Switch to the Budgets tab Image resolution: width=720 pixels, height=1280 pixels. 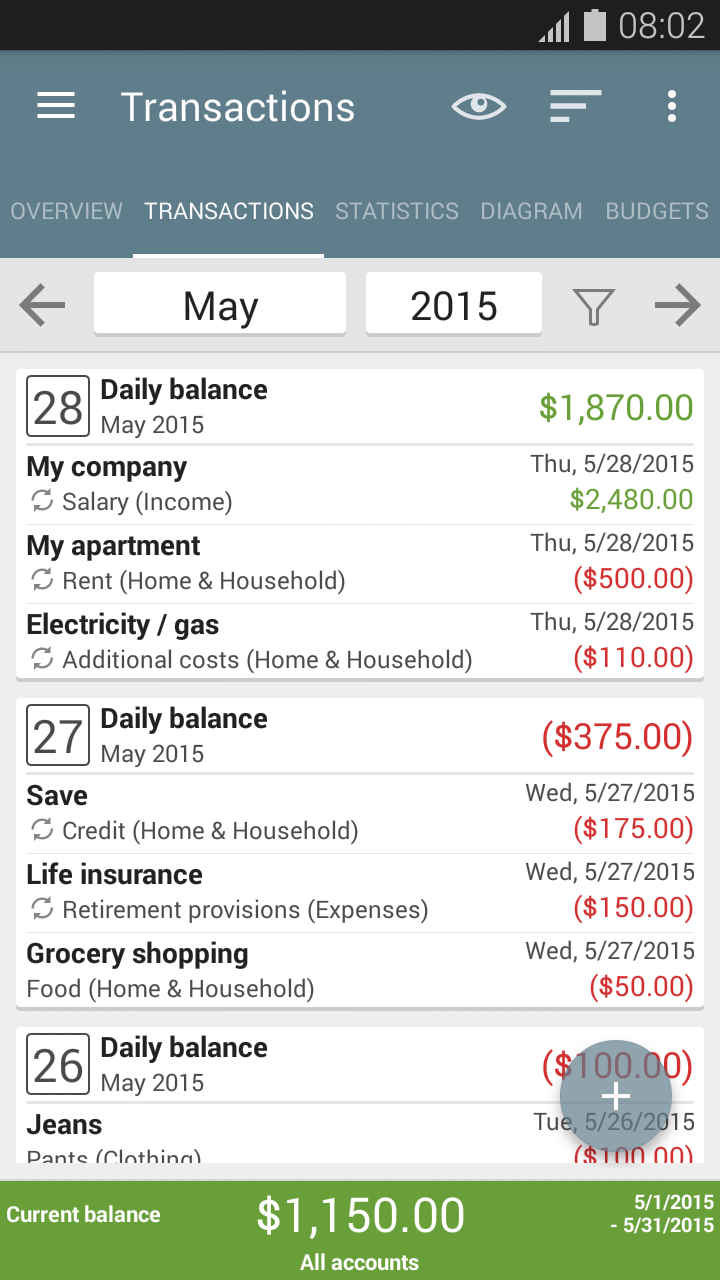coord(657,211)
